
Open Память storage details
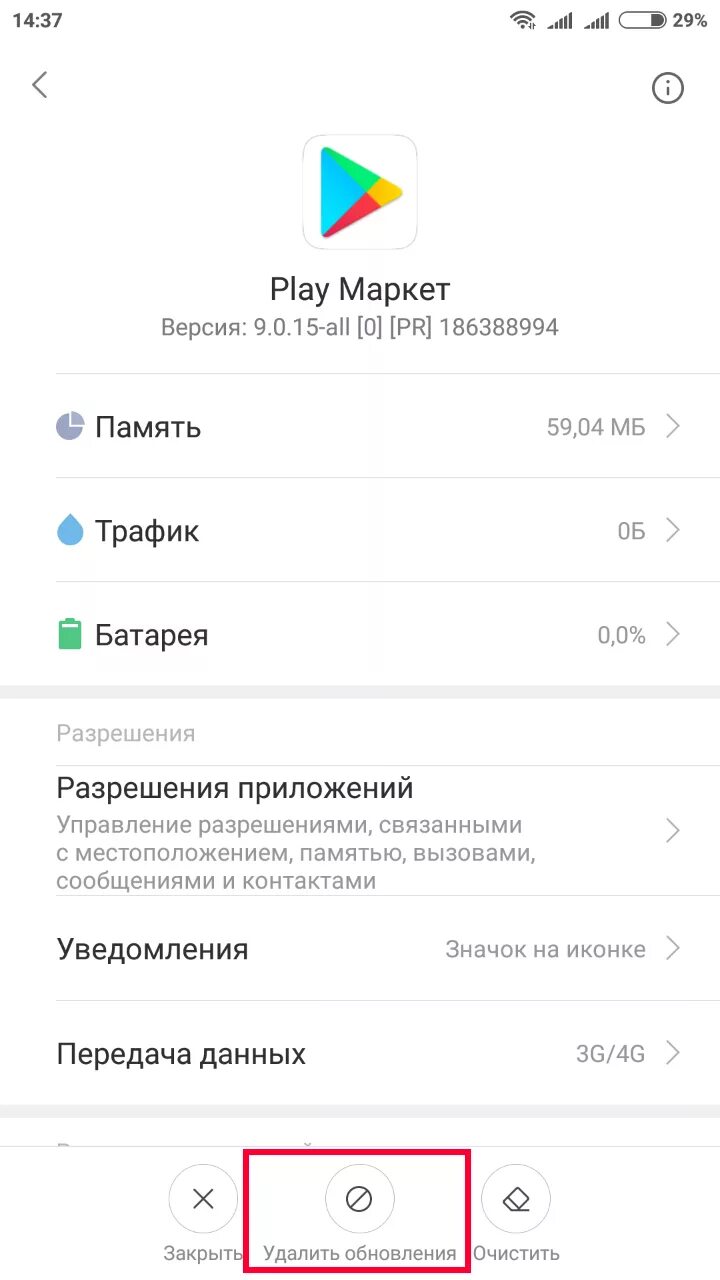pos(360,426)
